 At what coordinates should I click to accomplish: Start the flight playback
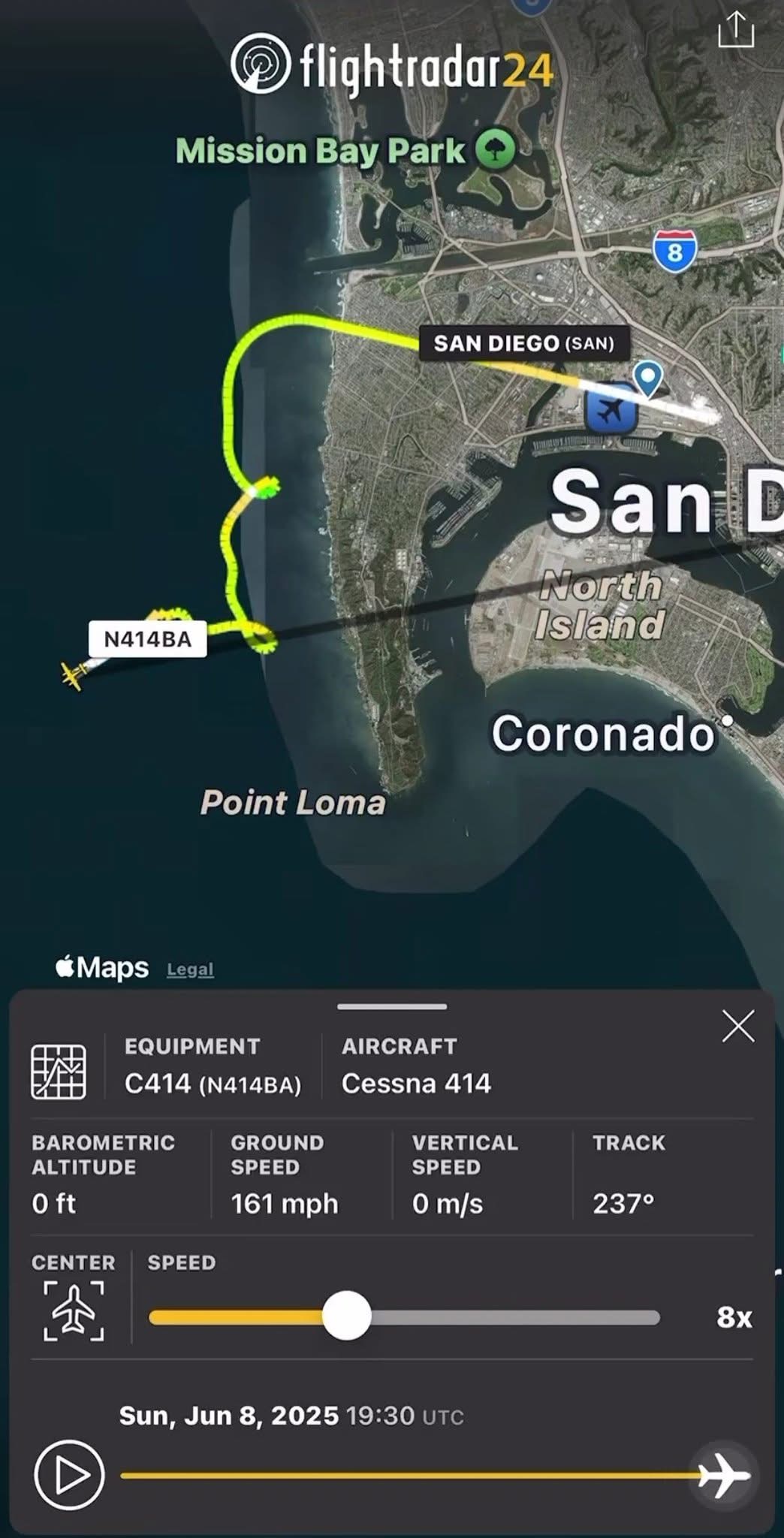click(x=69, y=1475)
